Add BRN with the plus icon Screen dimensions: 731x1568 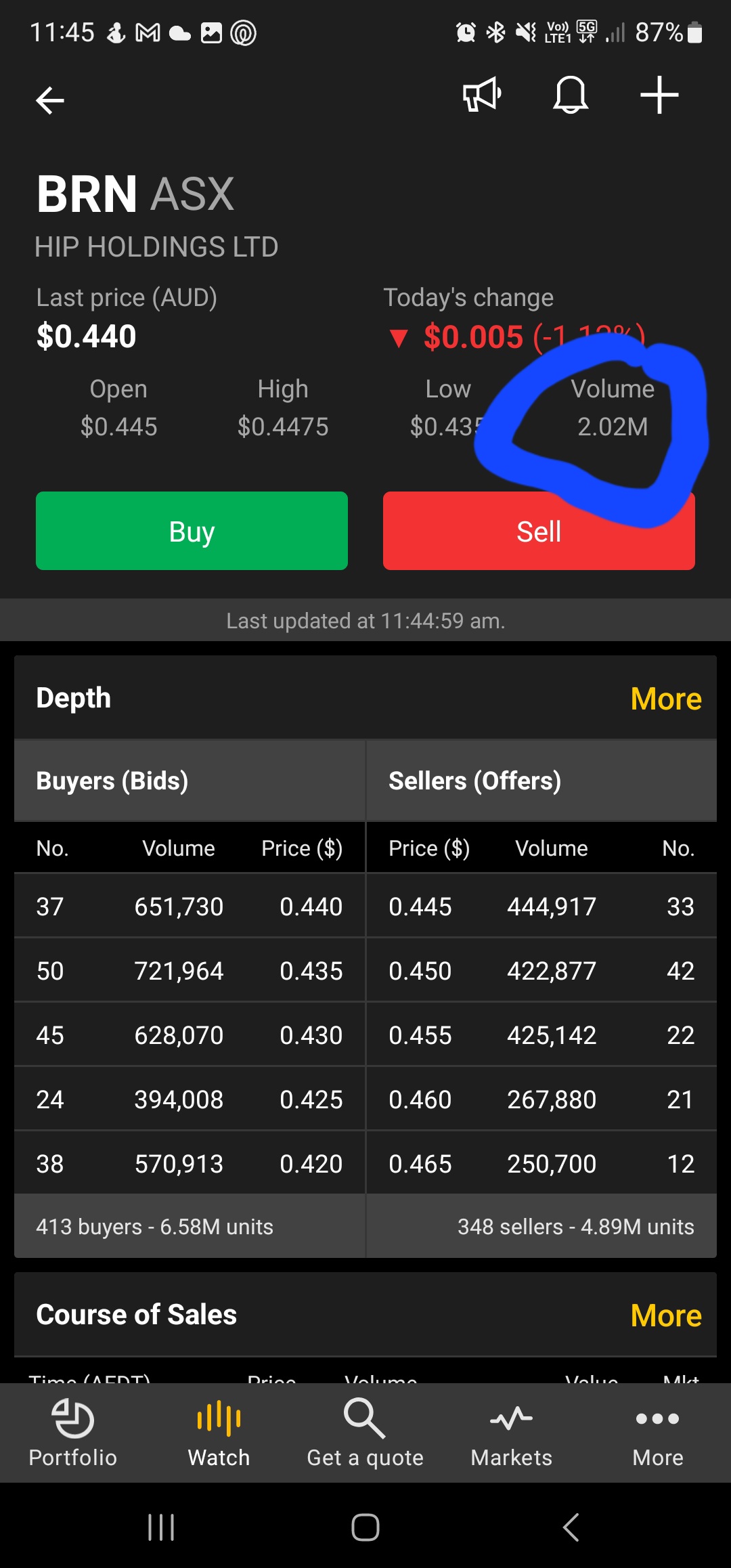pos(659,95)
